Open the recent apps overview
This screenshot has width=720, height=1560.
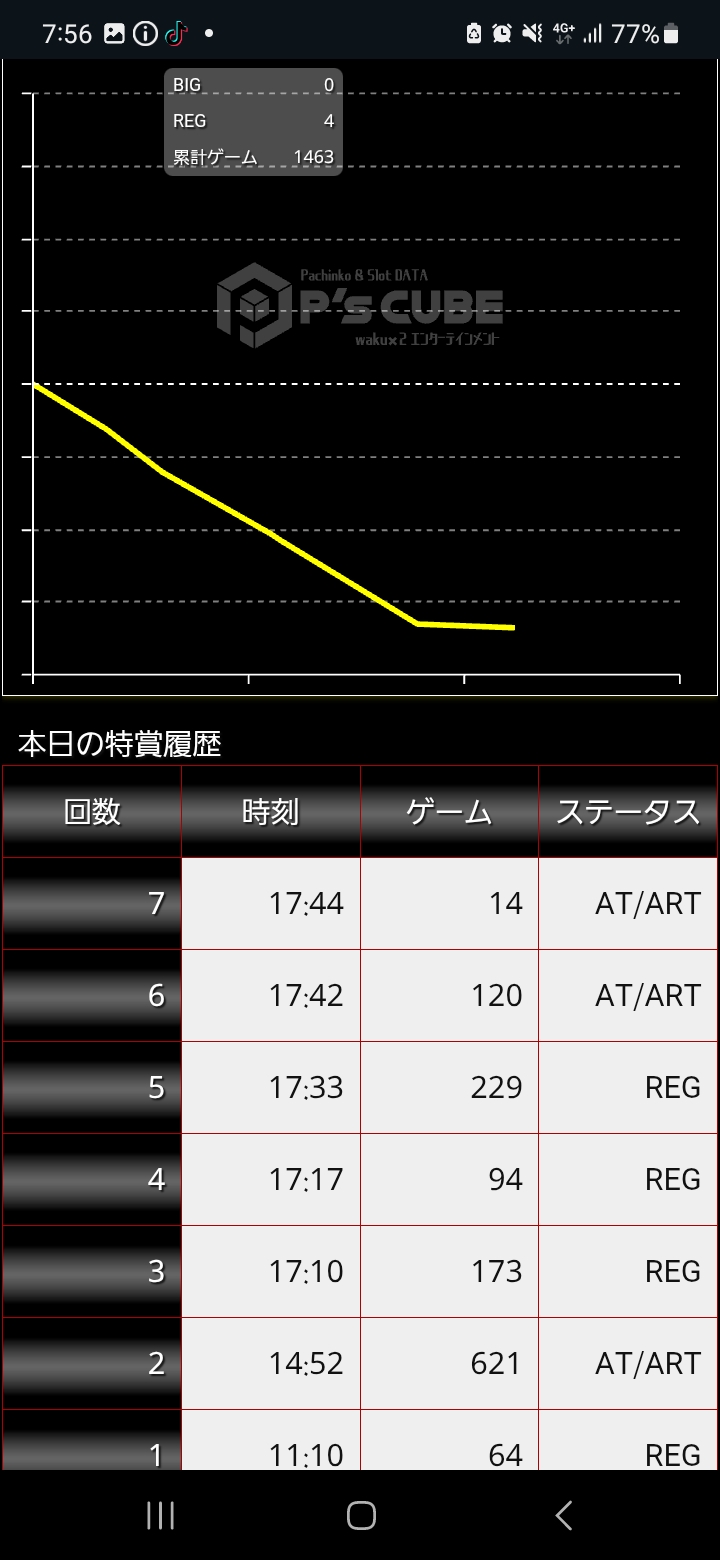tap(160, 1516)
